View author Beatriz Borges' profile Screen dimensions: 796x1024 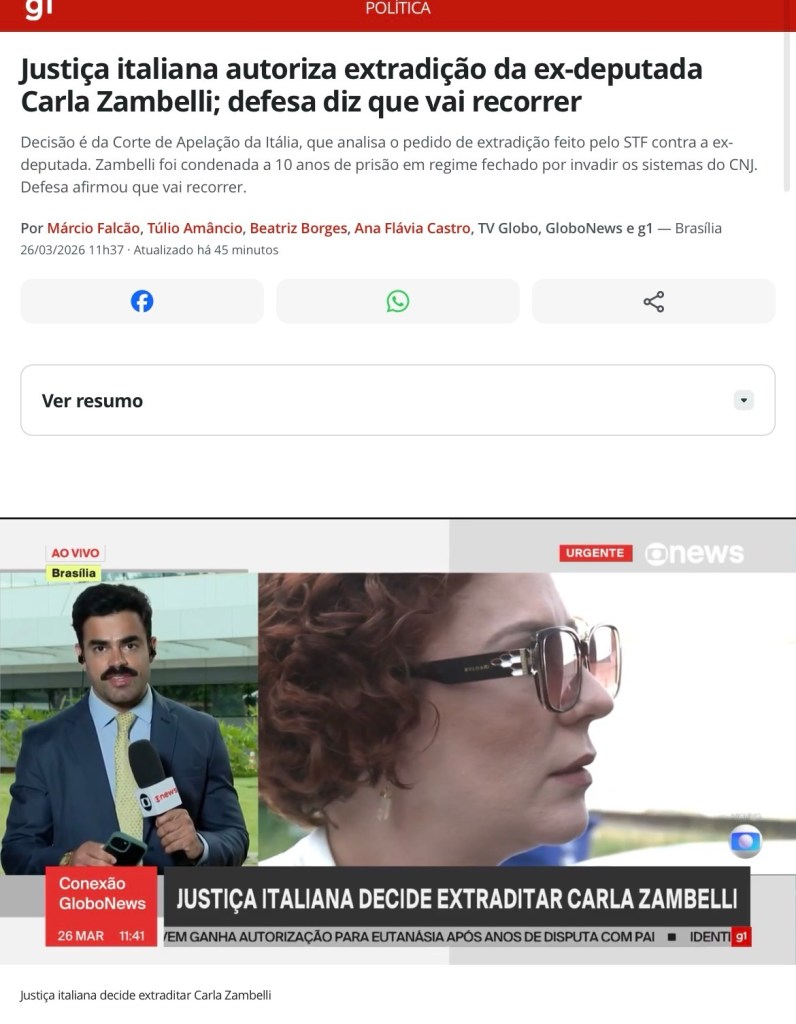click(x=297, y=228)
